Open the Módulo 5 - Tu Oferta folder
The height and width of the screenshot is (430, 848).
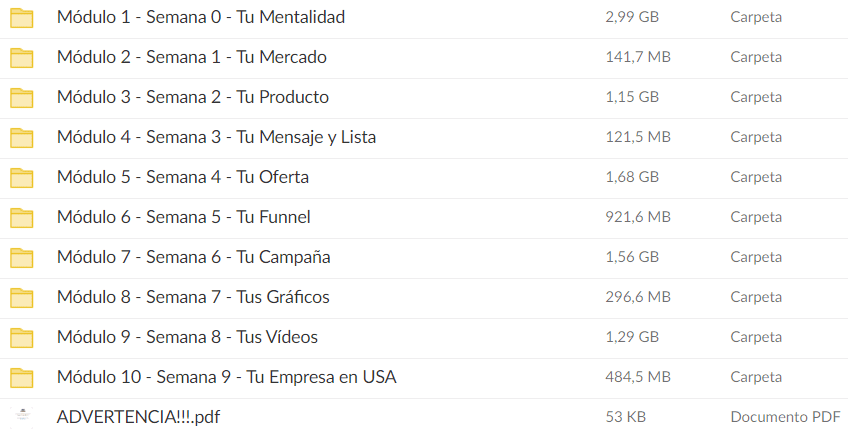[182, 177]
